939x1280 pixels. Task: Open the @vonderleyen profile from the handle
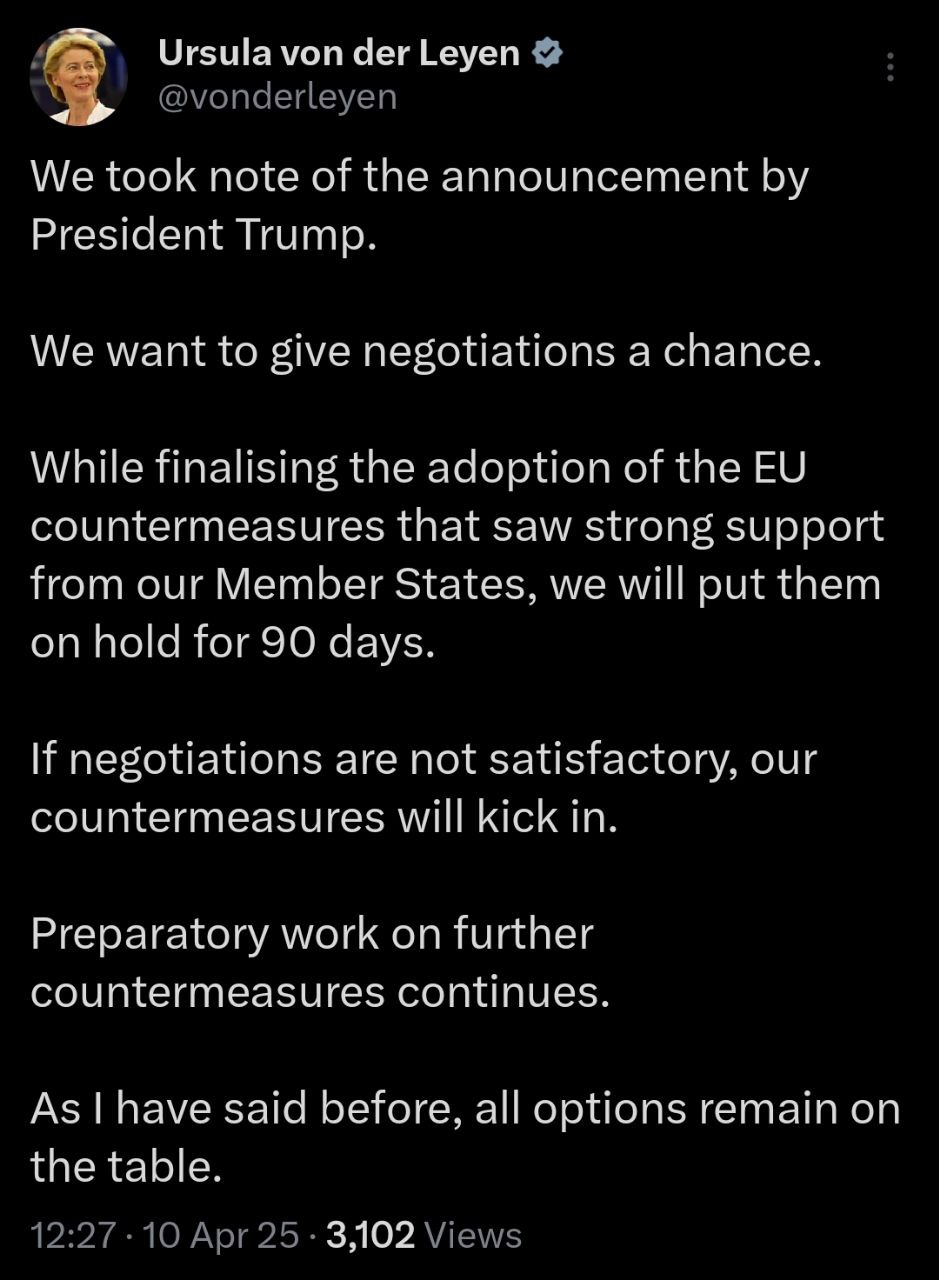277,97
